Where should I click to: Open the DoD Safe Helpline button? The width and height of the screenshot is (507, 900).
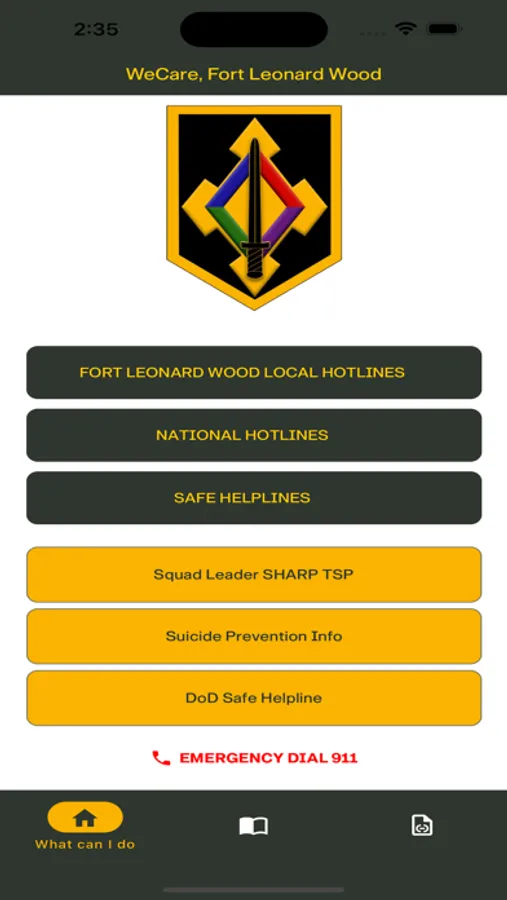(x=254, y=698)
